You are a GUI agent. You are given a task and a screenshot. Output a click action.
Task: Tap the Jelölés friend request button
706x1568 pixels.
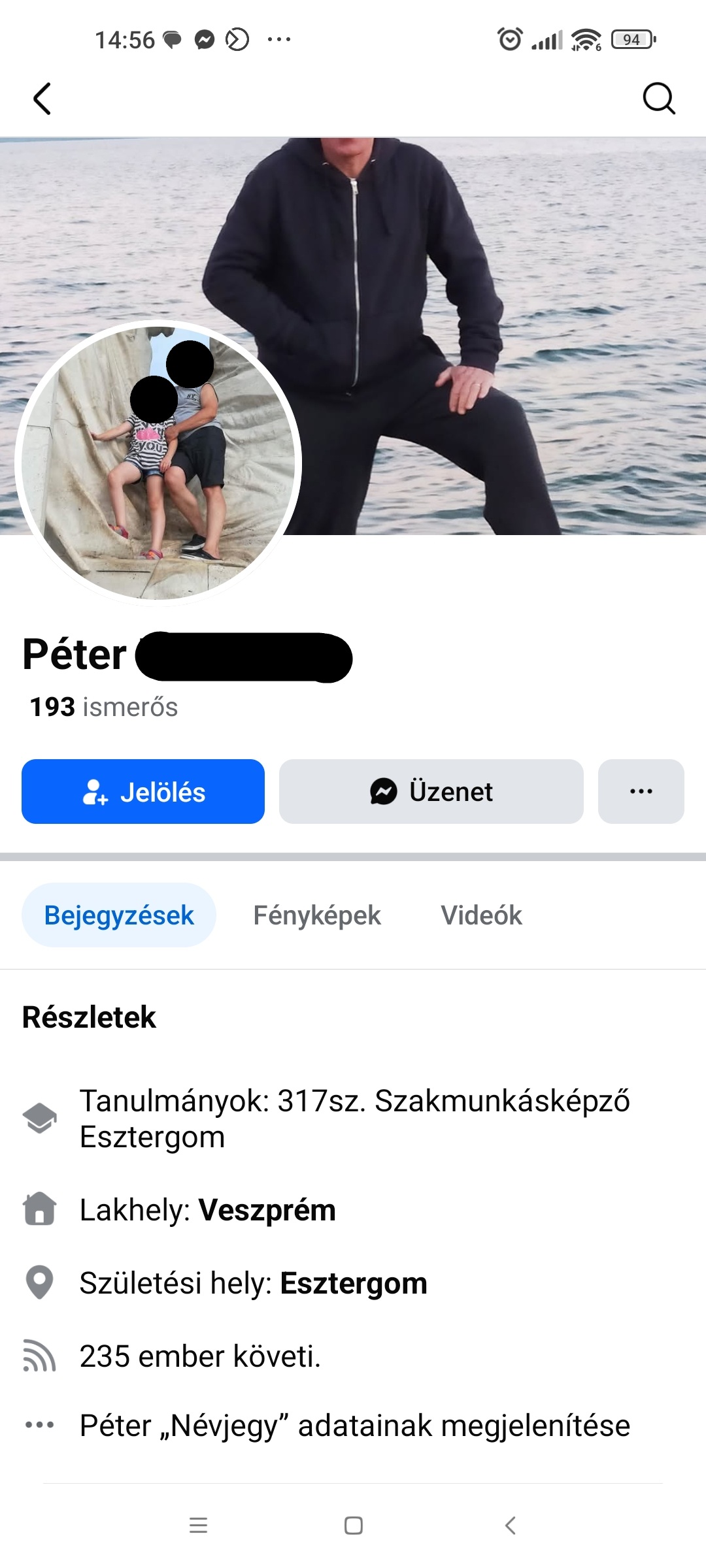click(x=143, y=791)
